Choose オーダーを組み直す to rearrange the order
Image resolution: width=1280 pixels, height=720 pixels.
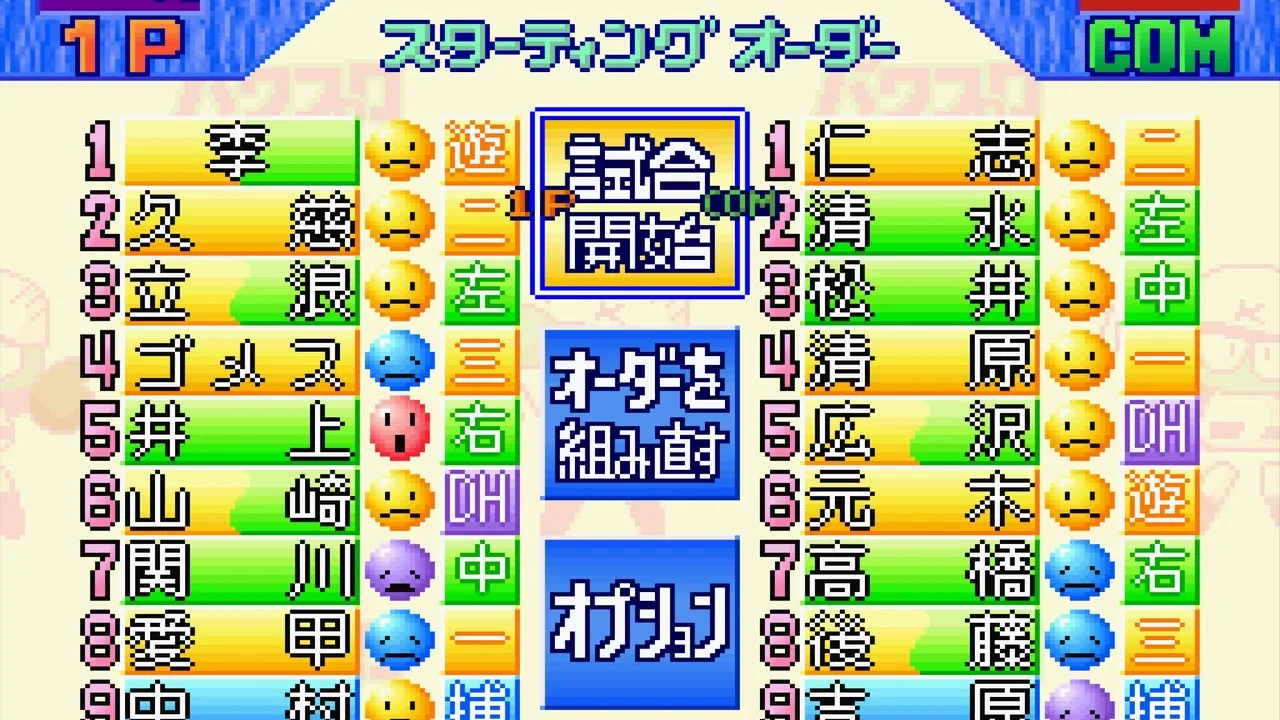pyautogui.click(x=640, y=413)
